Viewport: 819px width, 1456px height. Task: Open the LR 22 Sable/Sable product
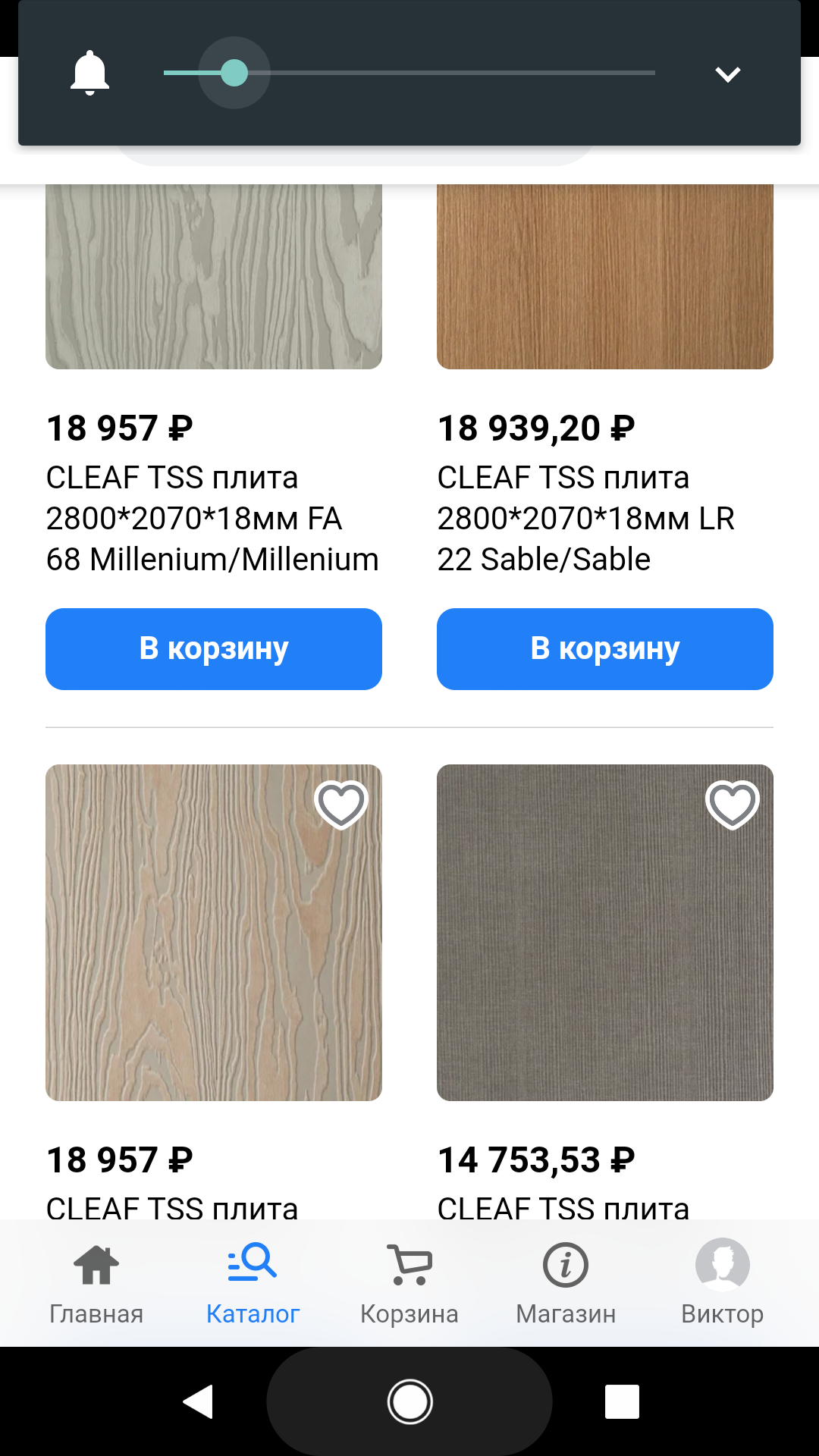(x=585, y=519)
